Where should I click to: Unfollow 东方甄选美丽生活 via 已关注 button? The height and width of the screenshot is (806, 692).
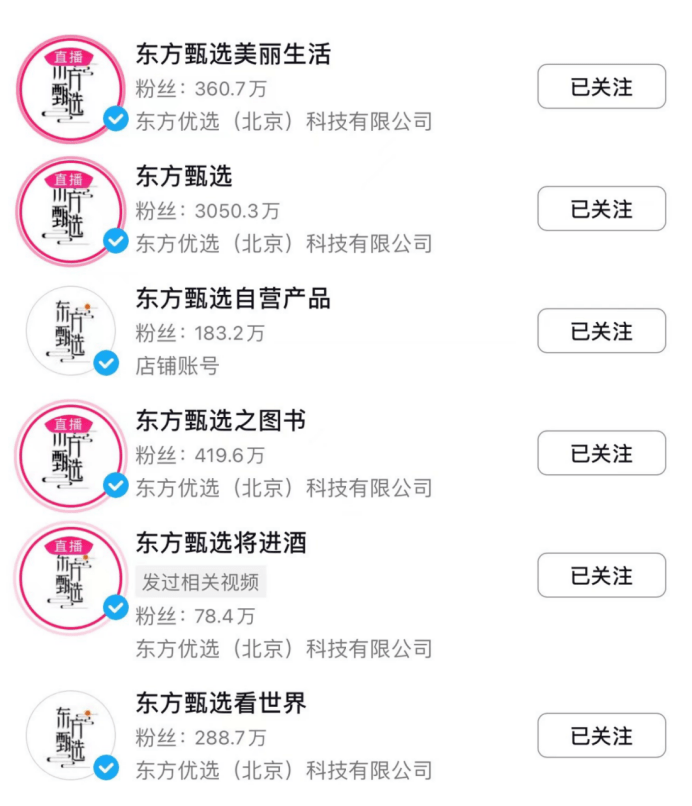[601, 87]
